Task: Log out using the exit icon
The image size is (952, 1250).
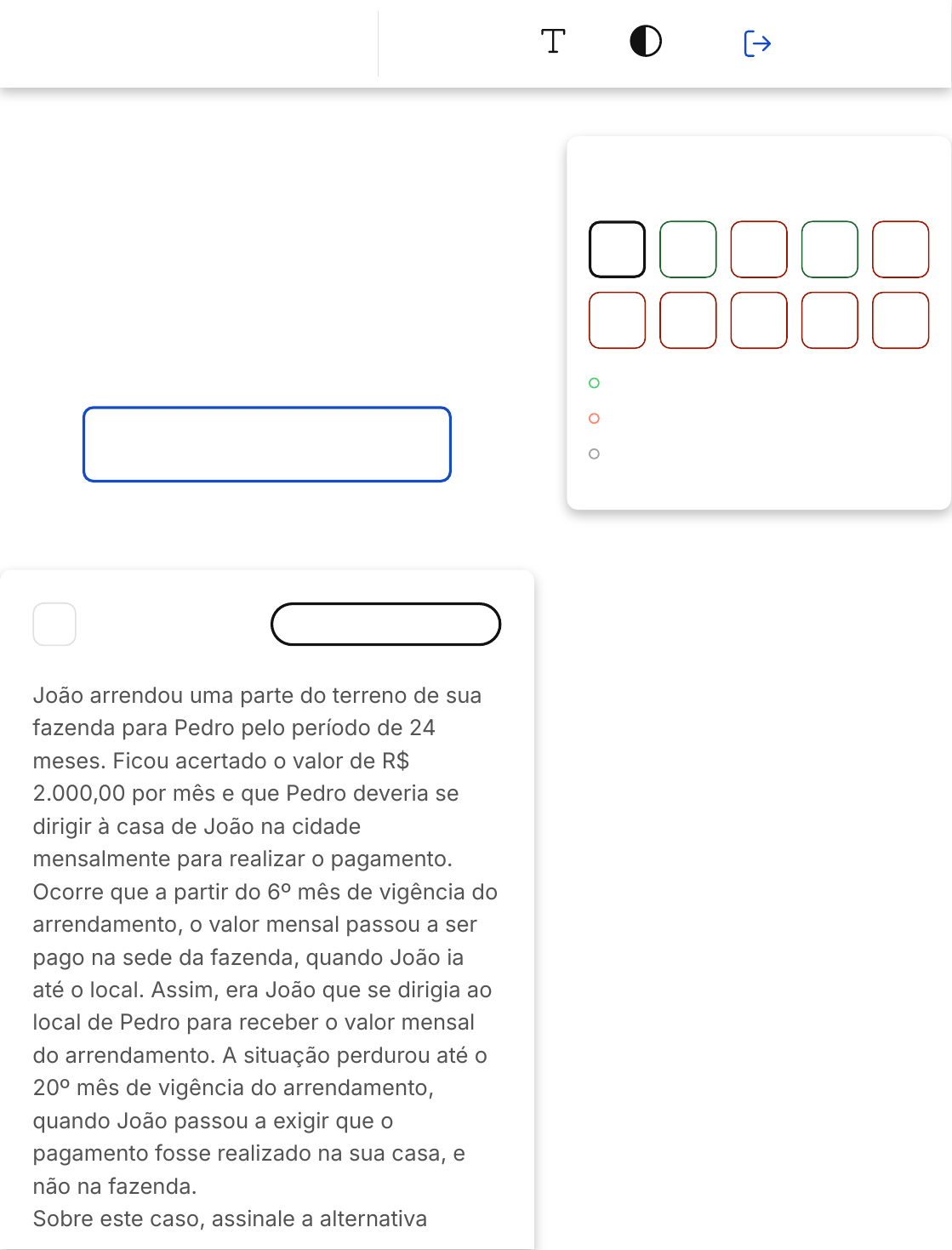Action: point(756,43)
